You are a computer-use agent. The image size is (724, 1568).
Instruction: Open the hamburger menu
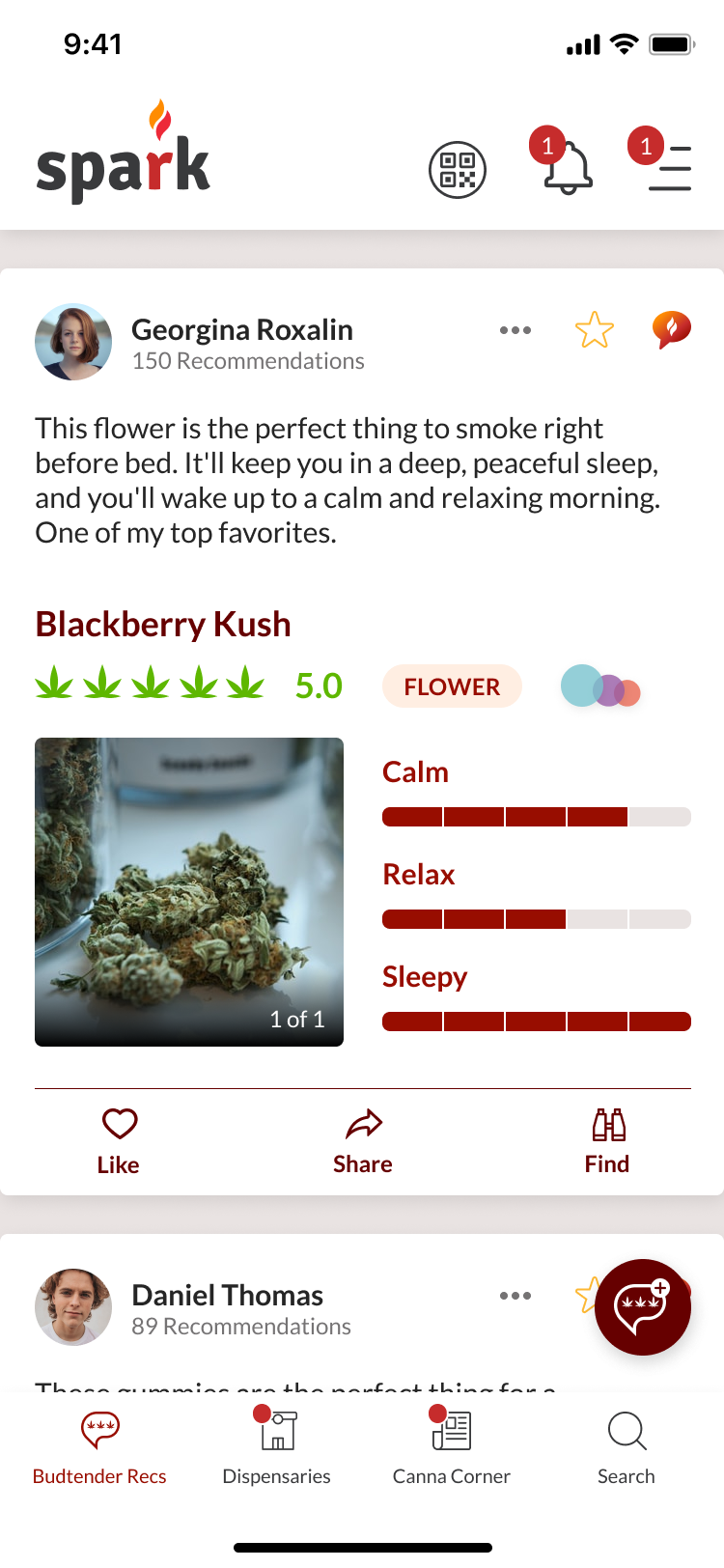pos(668,168)
